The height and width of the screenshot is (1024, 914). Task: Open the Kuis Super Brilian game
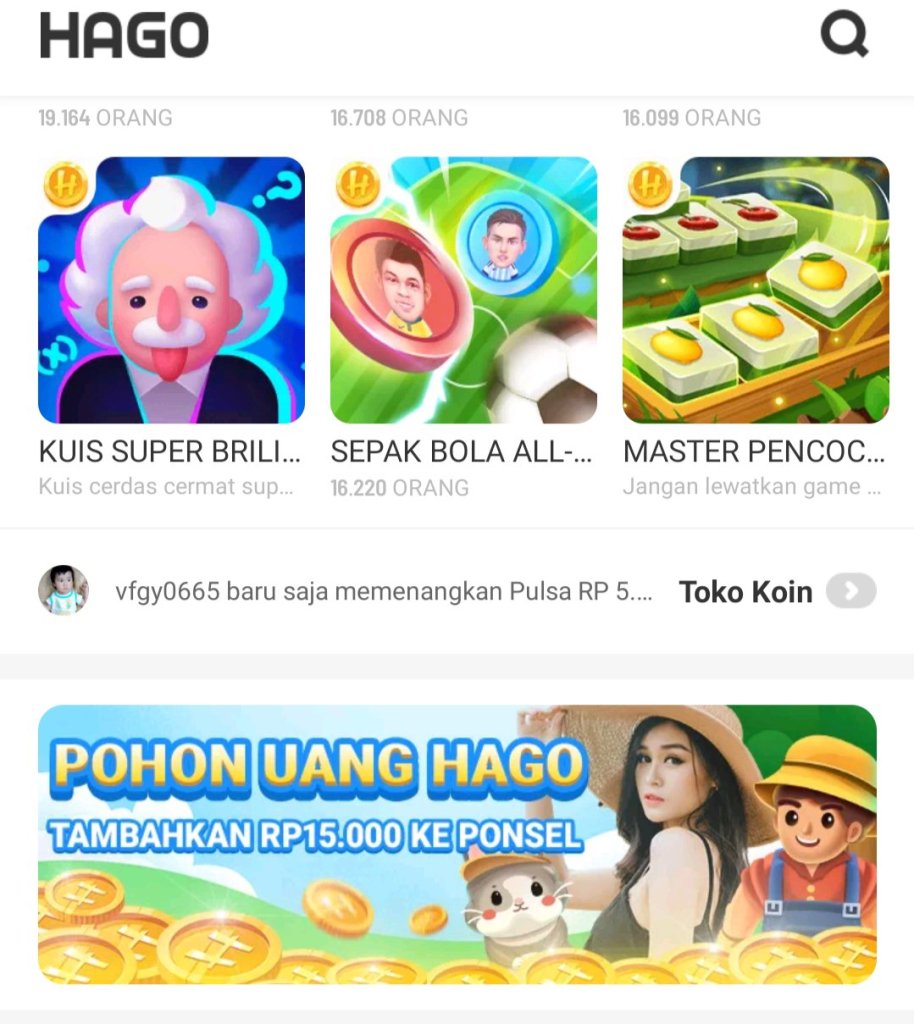point(171,290)
